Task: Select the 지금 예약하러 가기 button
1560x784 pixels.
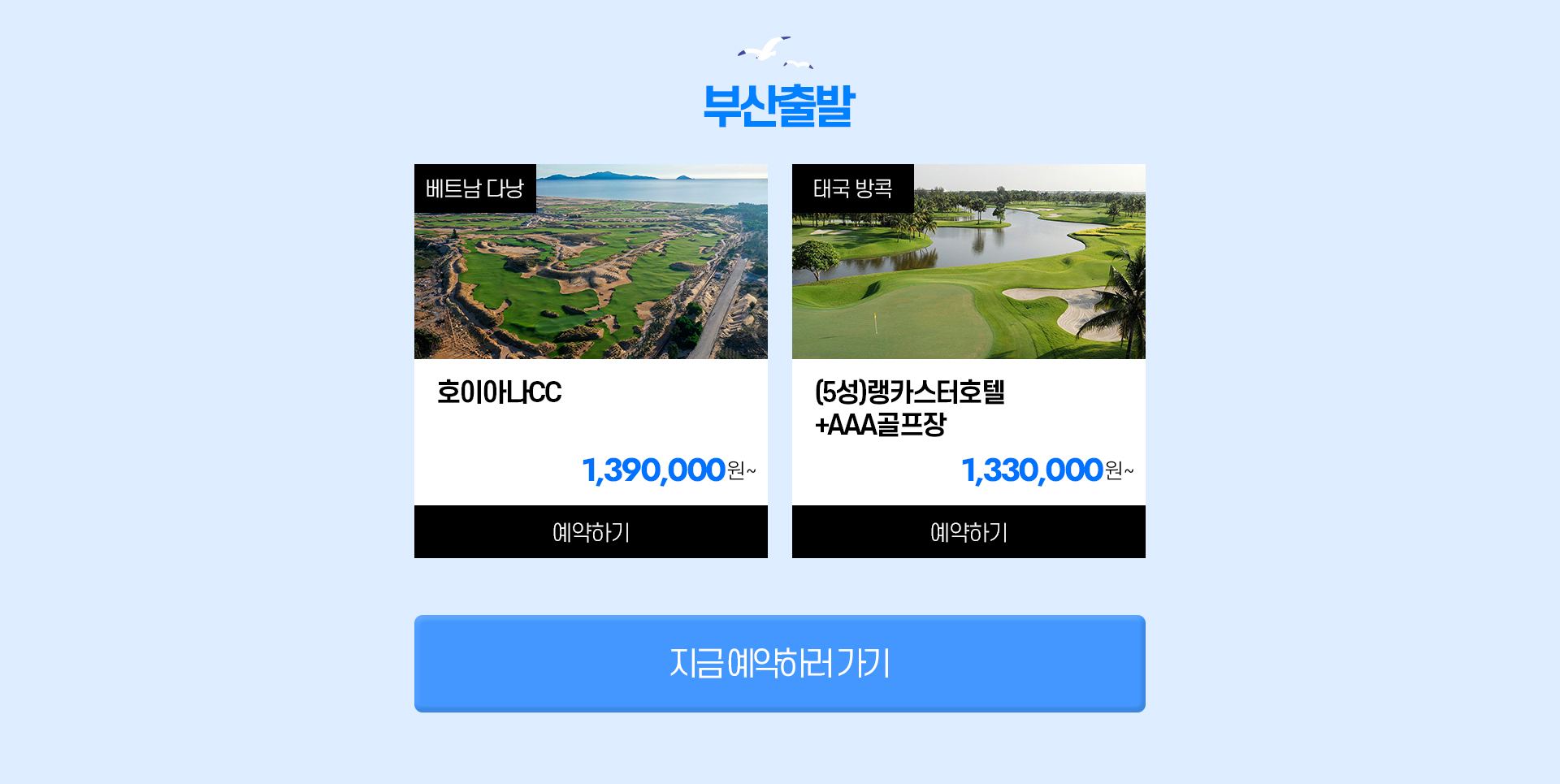Action: 779,663
